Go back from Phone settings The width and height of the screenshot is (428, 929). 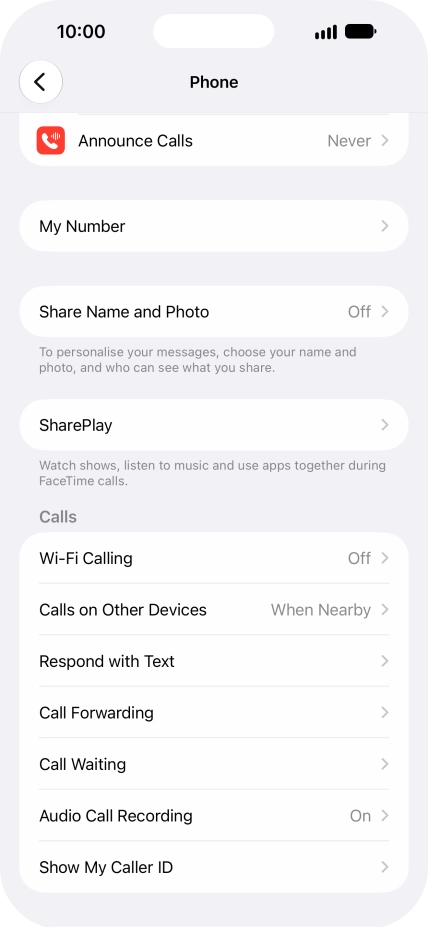pos(40,82)
